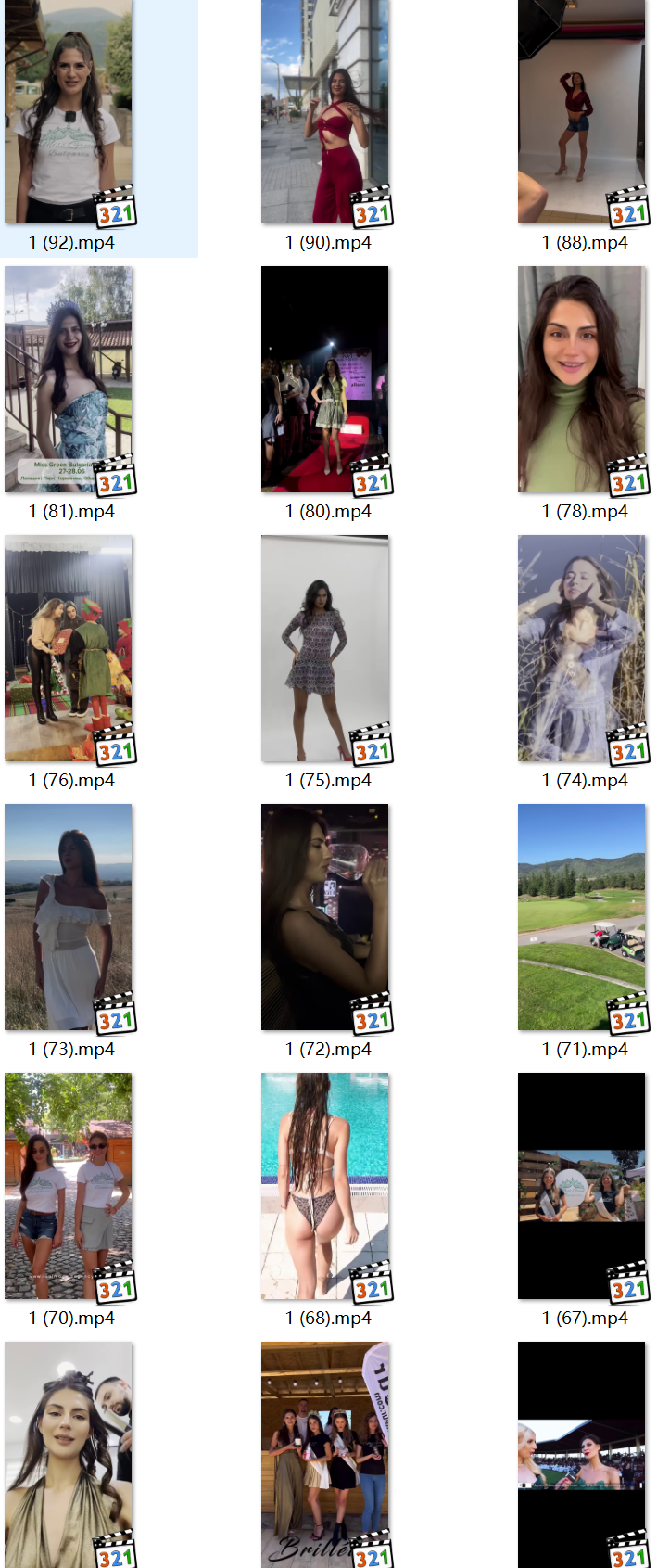Open video 1 (74).mp4
The width and height of the screenshot is (657, 1568).
pyautogui.click(x=582, y=648)
